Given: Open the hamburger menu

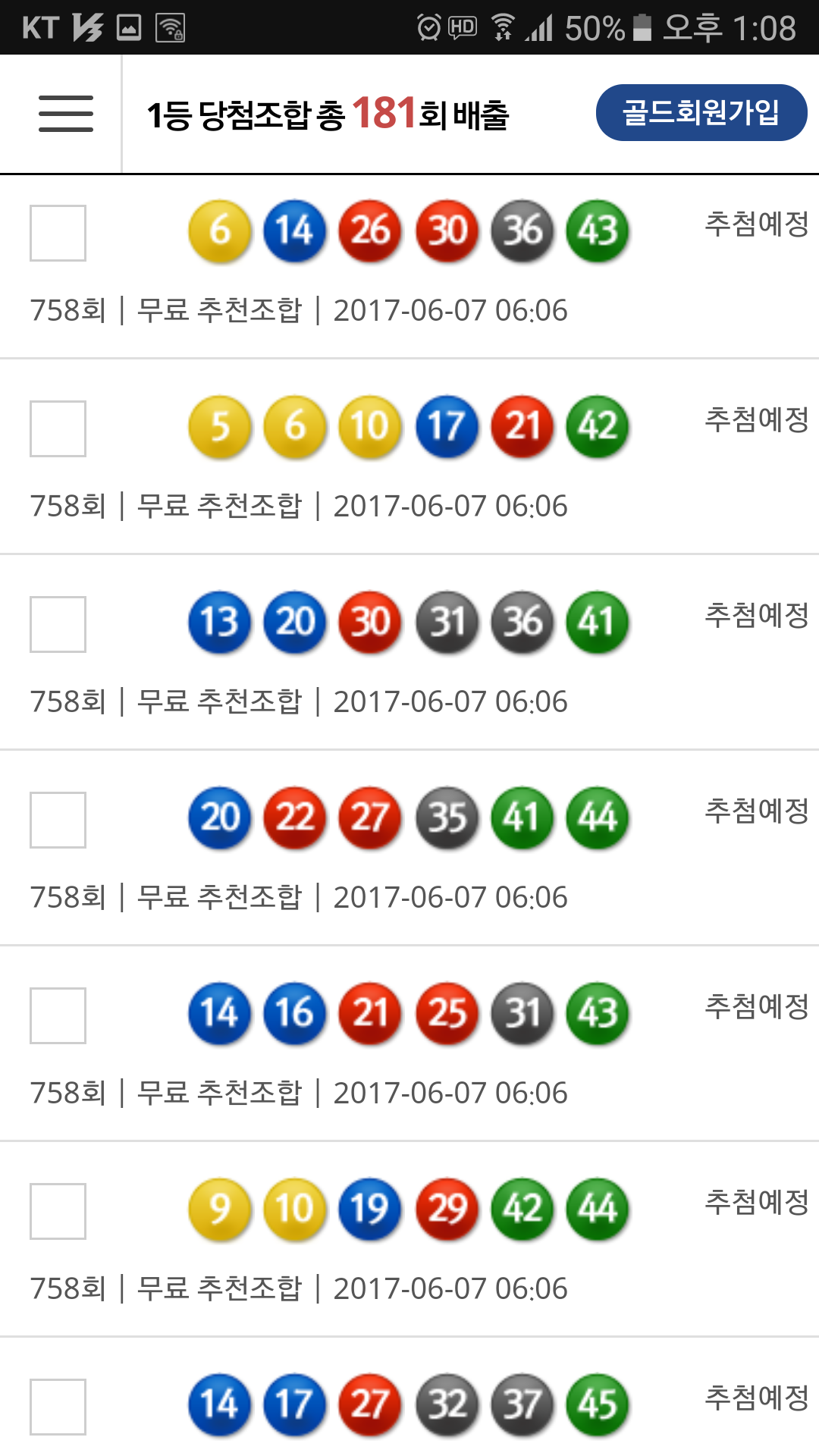Looking at the screenshot, I should click(66, 114).
